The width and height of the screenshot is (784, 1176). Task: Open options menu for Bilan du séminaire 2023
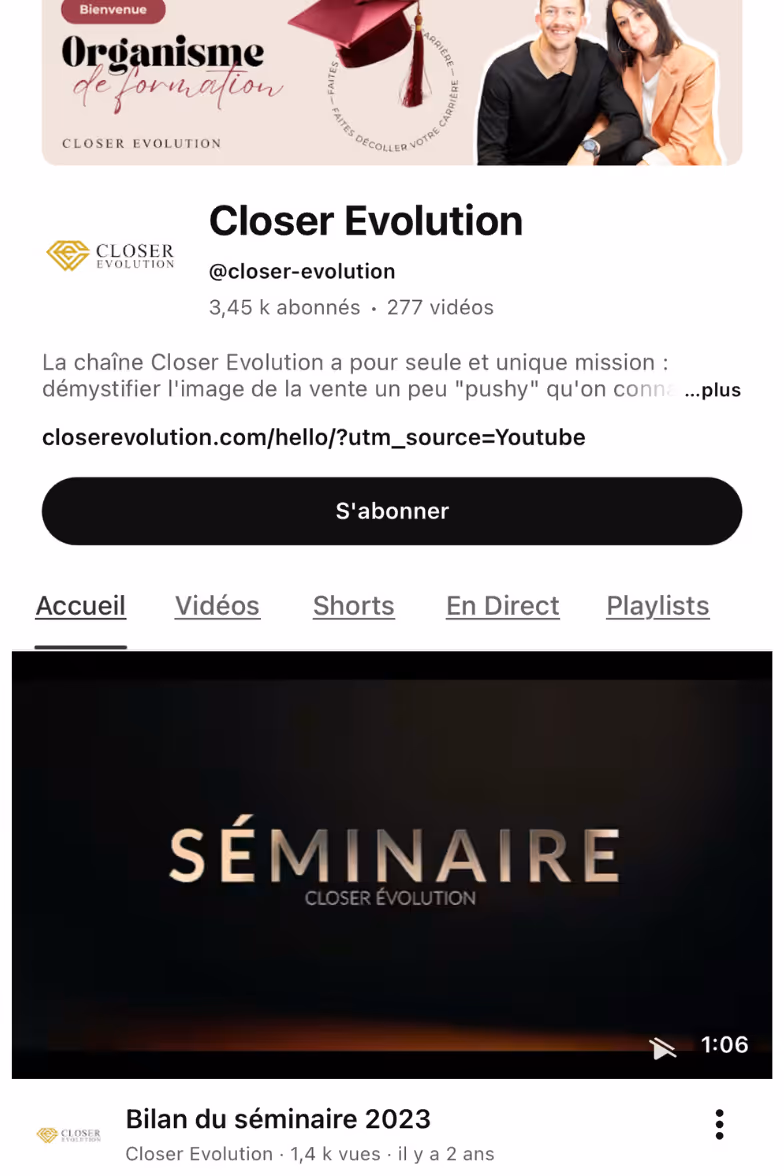coord(719,1124)
